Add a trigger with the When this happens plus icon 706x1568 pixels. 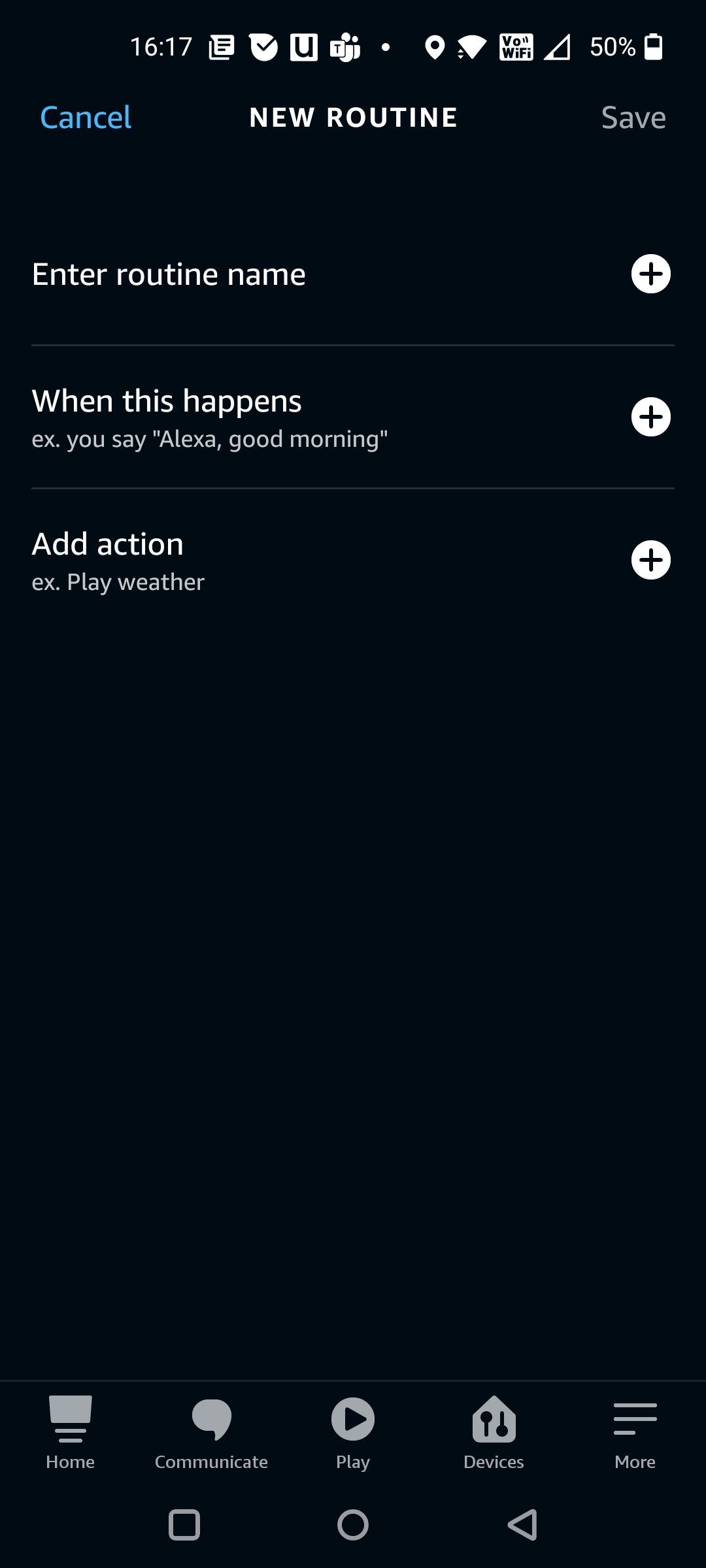click(651, 416)
